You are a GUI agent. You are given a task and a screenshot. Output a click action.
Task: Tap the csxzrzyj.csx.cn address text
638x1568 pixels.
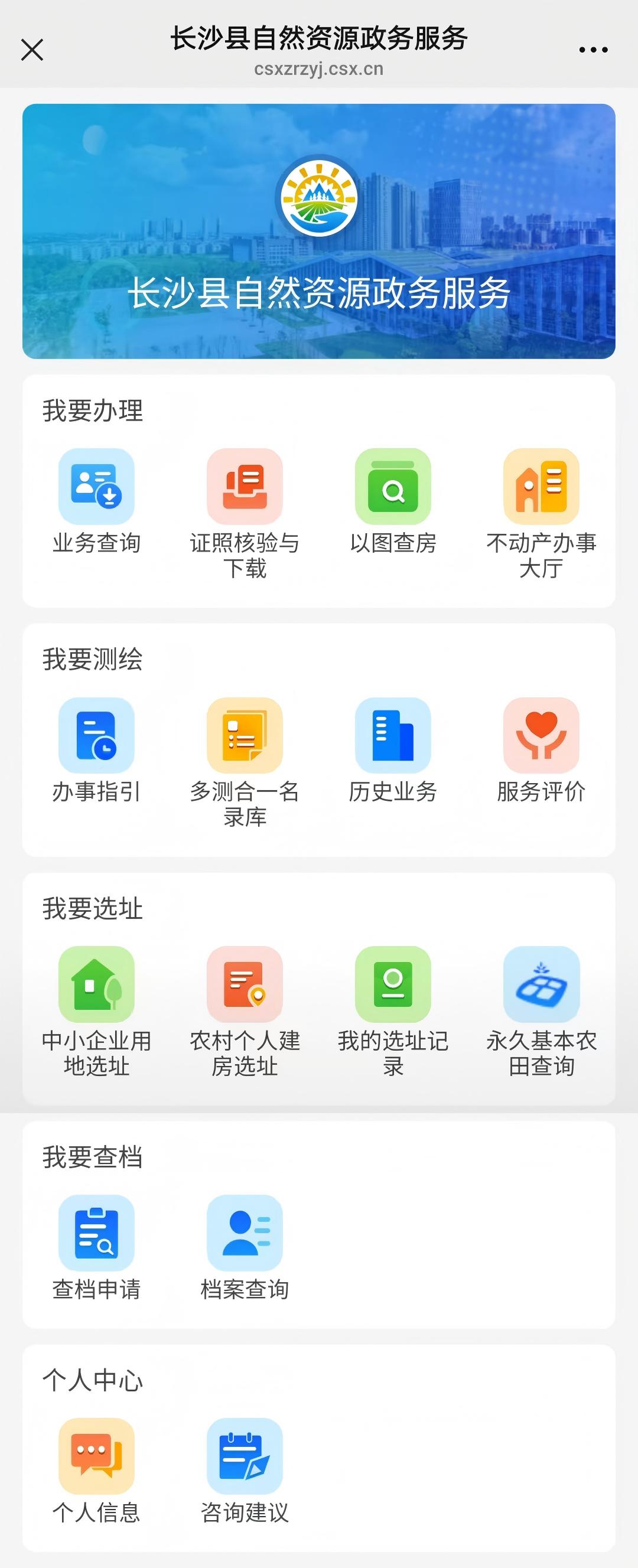pyautogui.click(x=319, y=69)
